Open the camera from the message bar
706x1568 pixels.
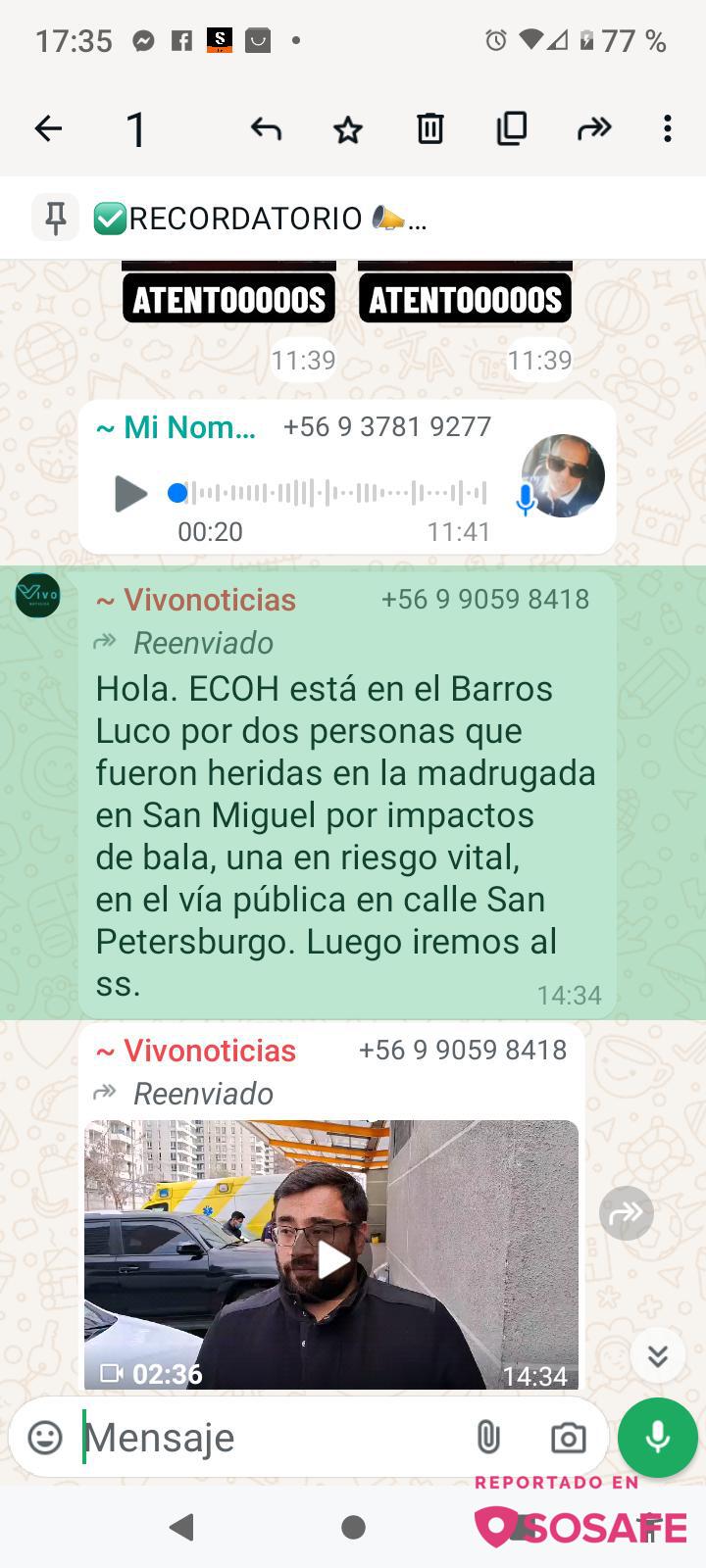[568, 1438]
